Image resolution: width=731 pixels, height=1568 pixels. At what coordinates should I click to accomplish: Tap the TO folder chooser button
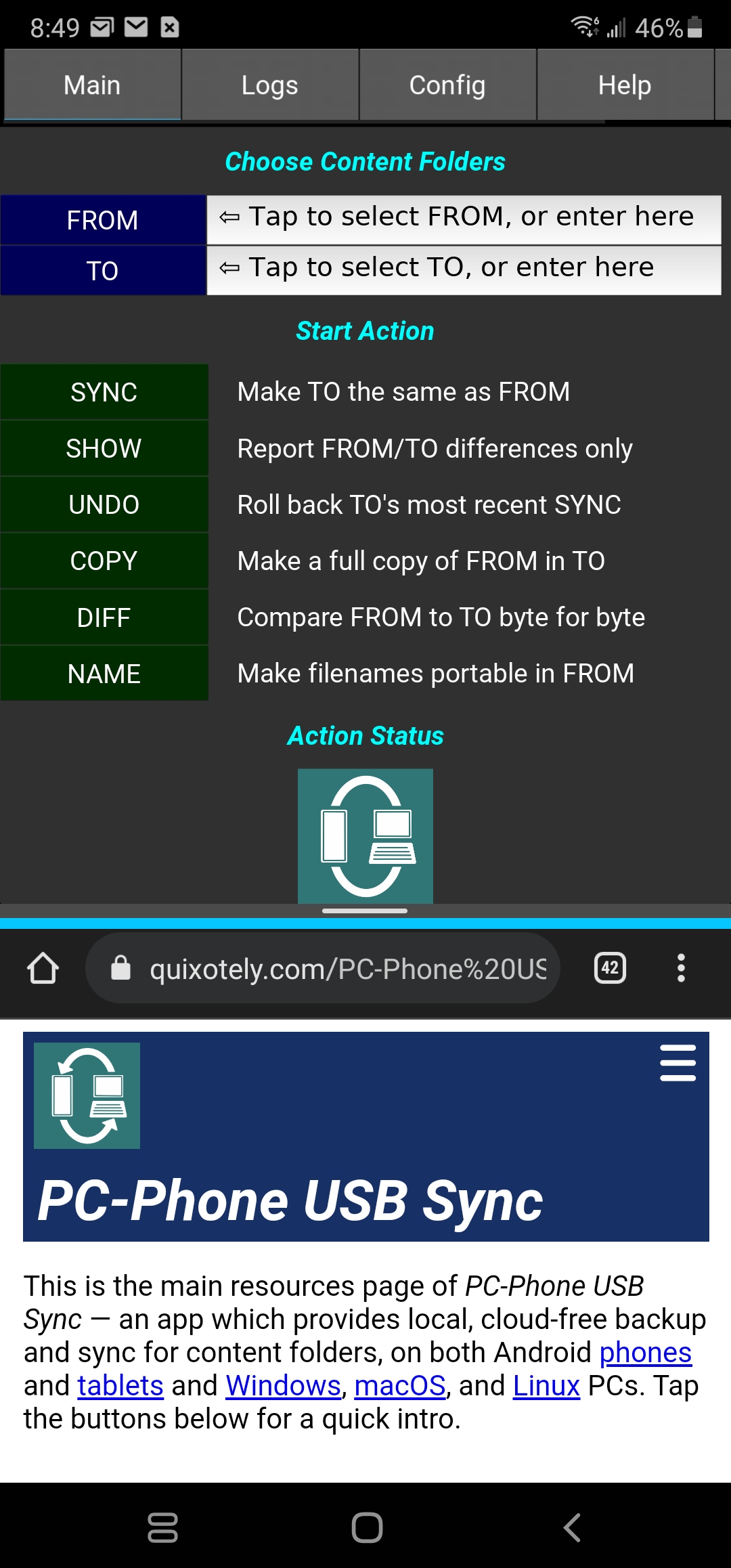pos(103,271)
